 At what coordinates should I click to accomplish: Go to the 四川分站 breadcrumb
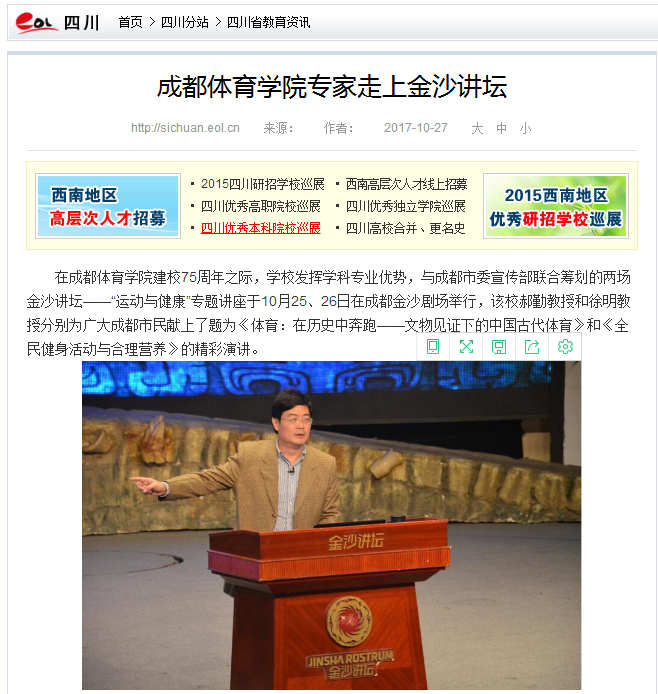point(183,22)
